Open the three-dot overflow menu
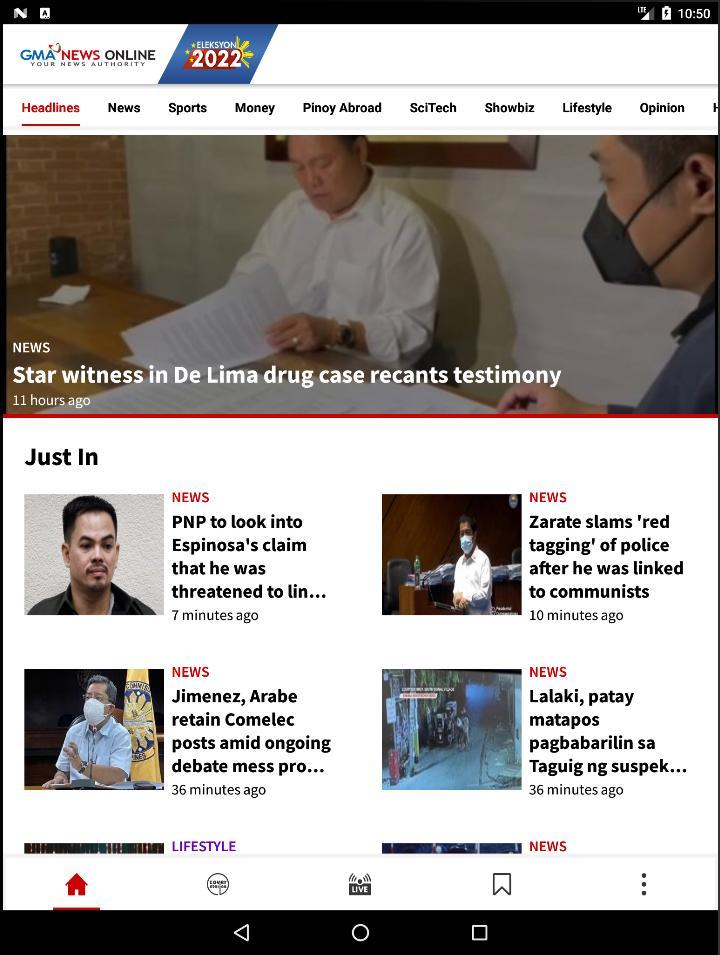Image resolution: width=720 pixels, height=955 pixels. [644, 884]
